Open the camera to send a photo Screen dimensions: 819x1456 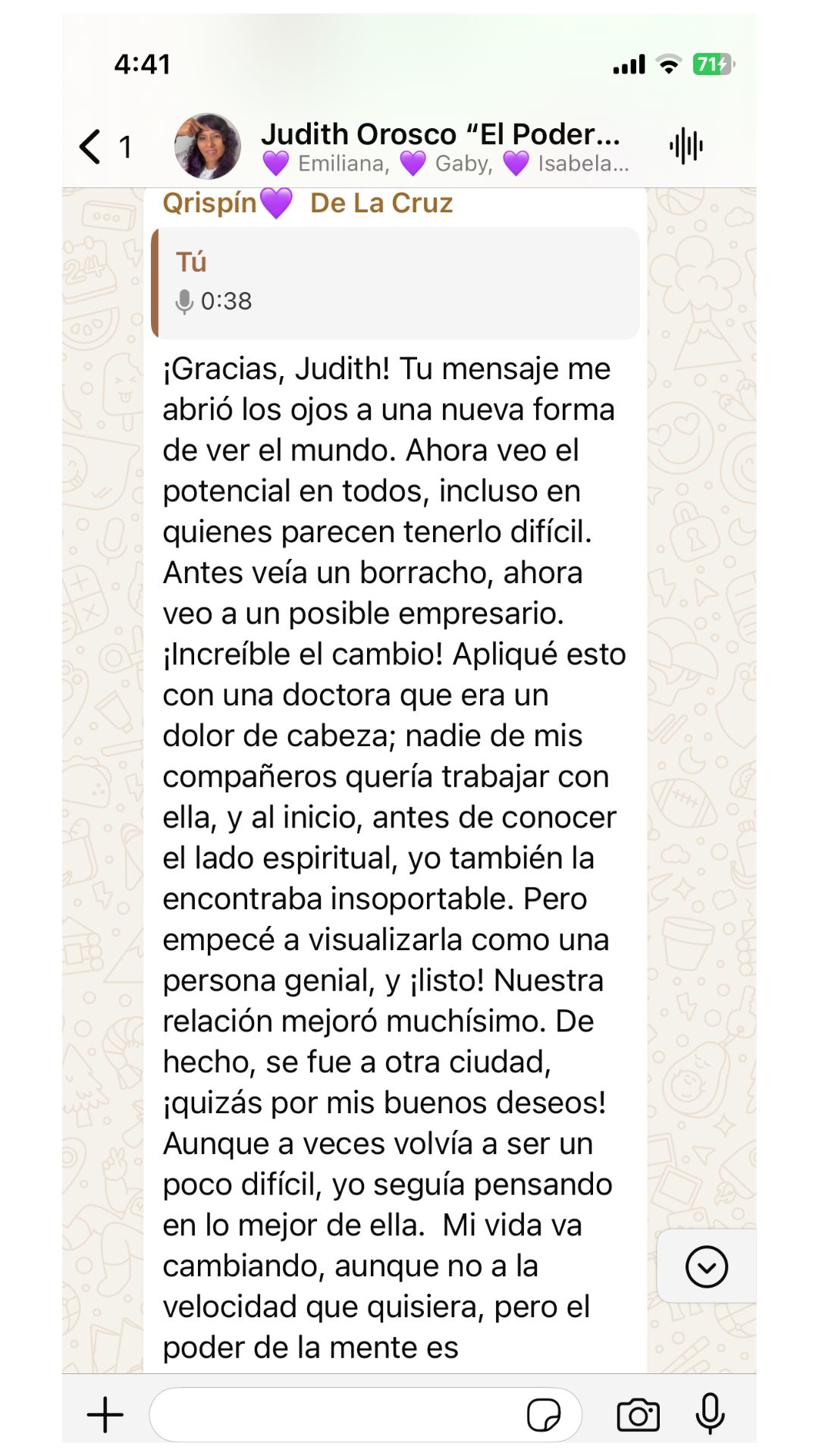tap(638, 1415)
